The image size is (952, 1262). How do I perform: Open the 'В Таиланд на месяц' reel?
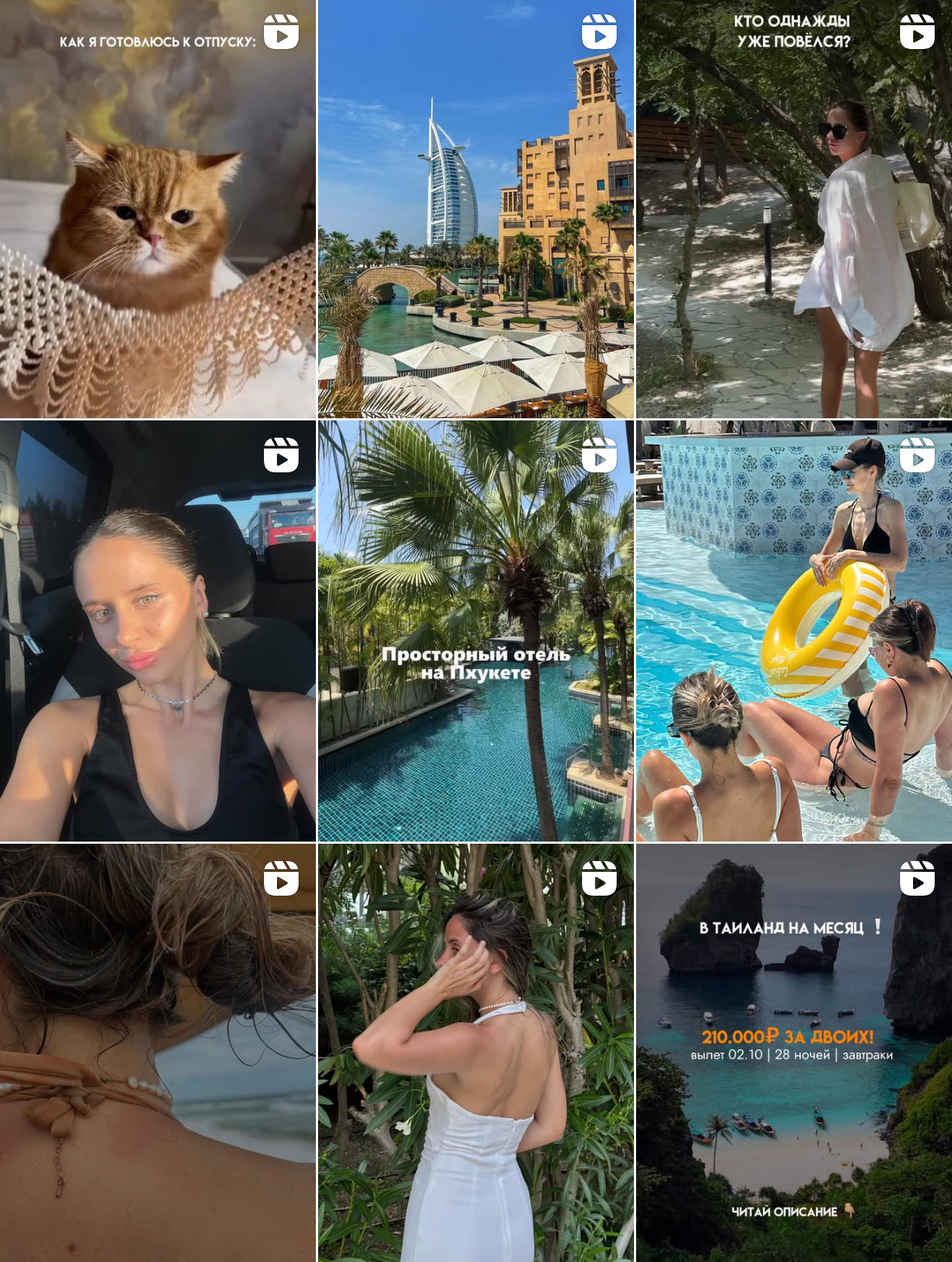793,1053
